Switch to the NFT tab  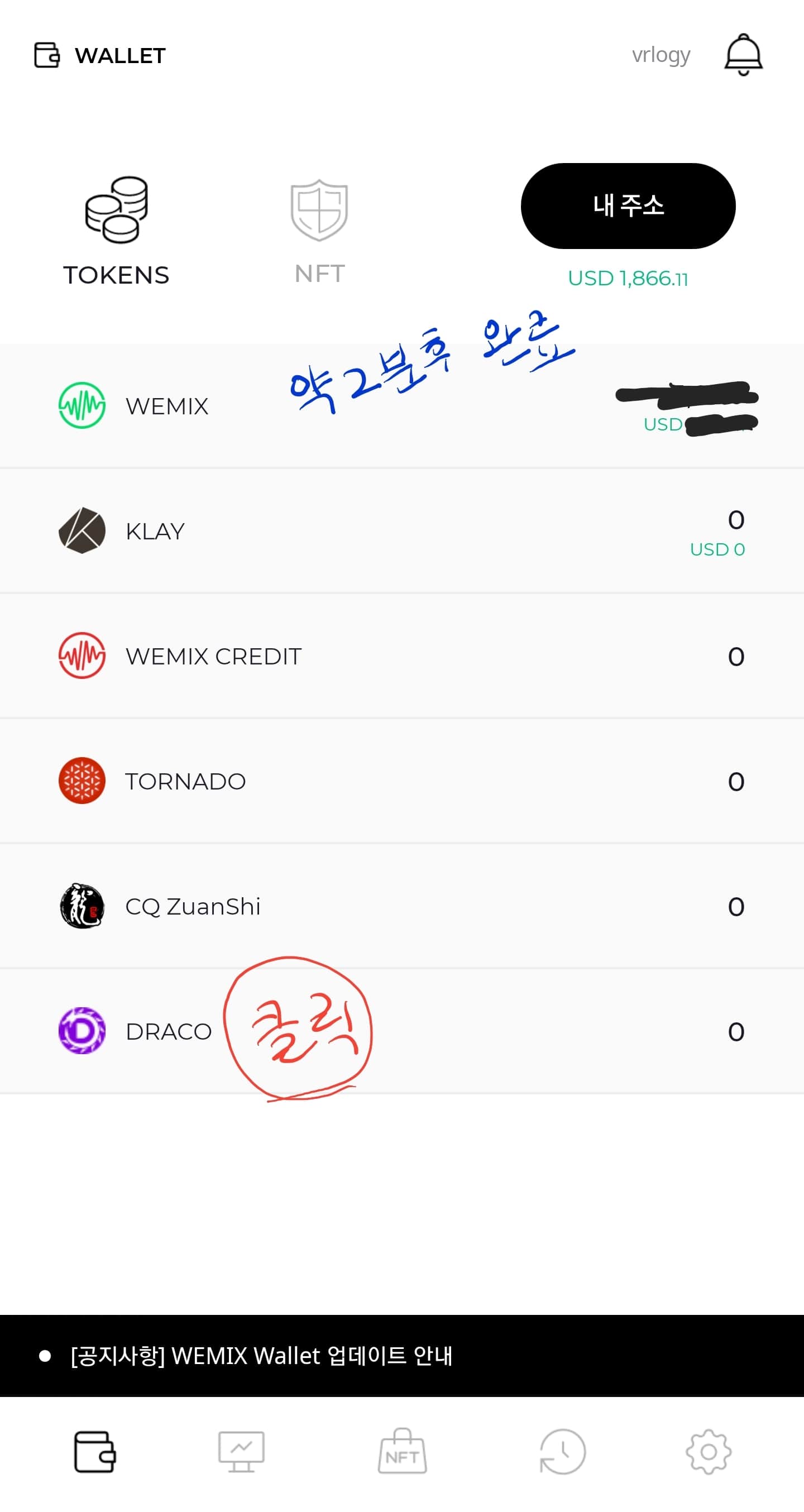(x=319, y=232)
